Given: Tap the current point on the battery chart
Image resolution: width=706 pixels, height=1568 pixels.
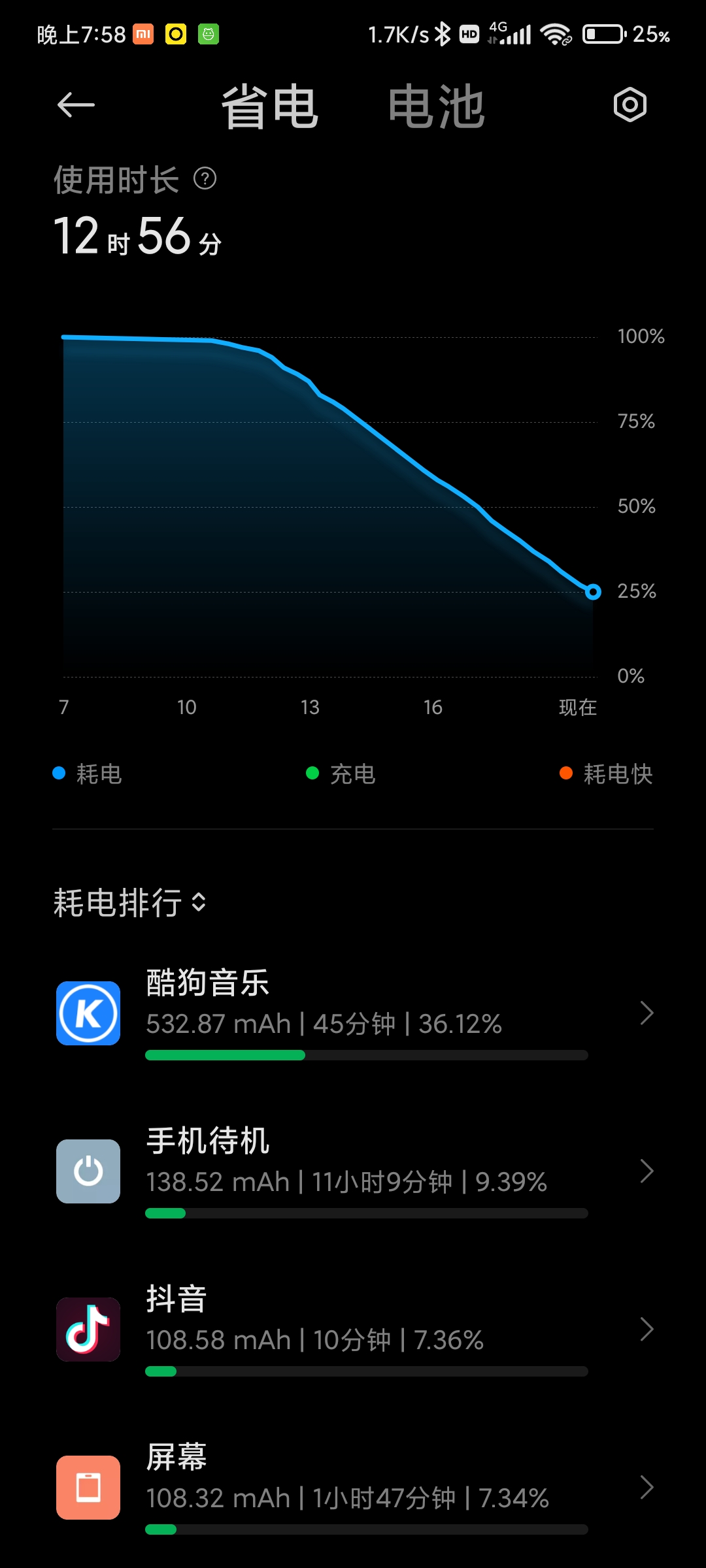Looking at the screenshot, I should click(593, 592).
